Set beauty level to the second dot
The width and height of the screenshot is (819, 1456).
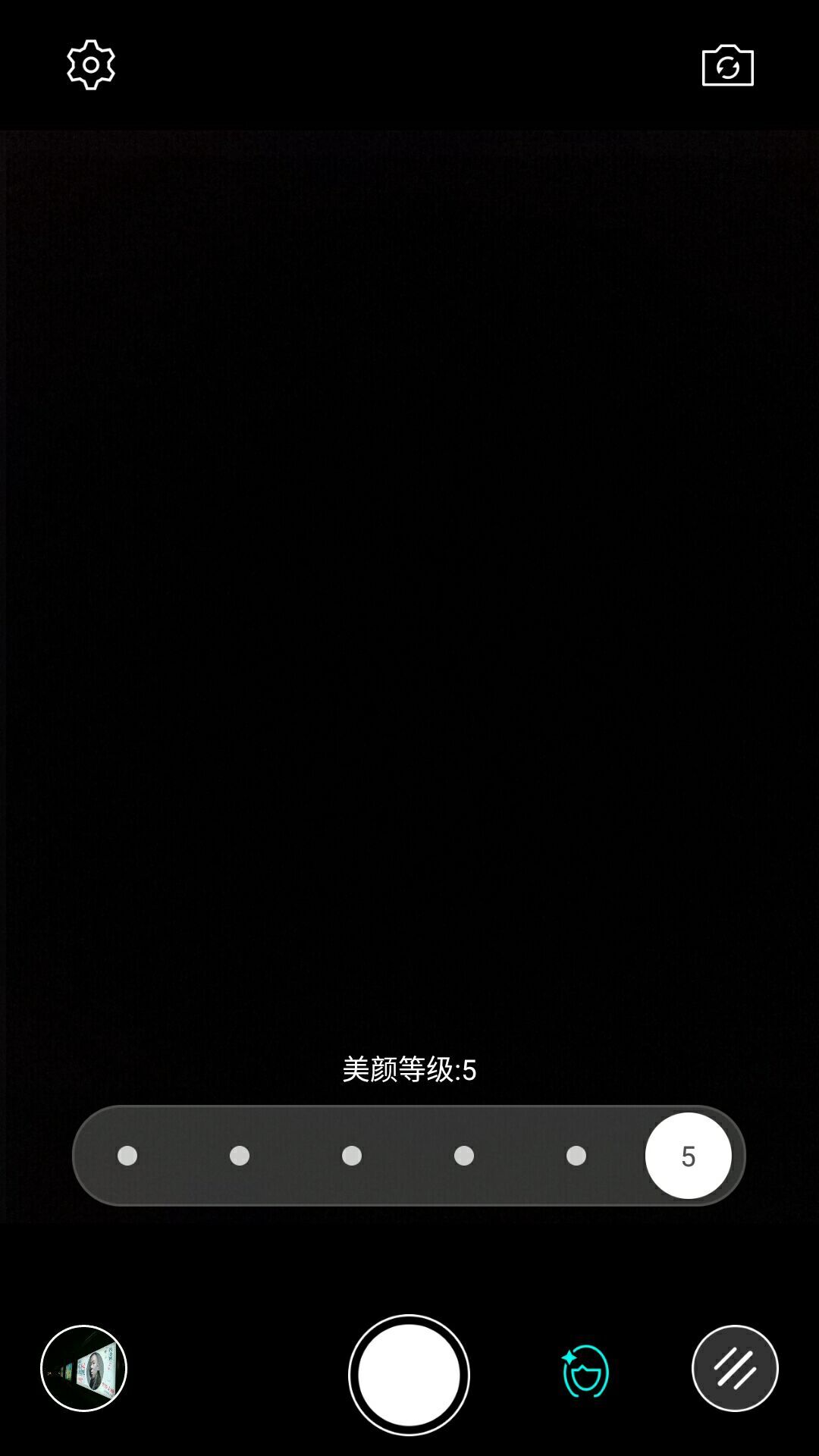(240, 1156)
